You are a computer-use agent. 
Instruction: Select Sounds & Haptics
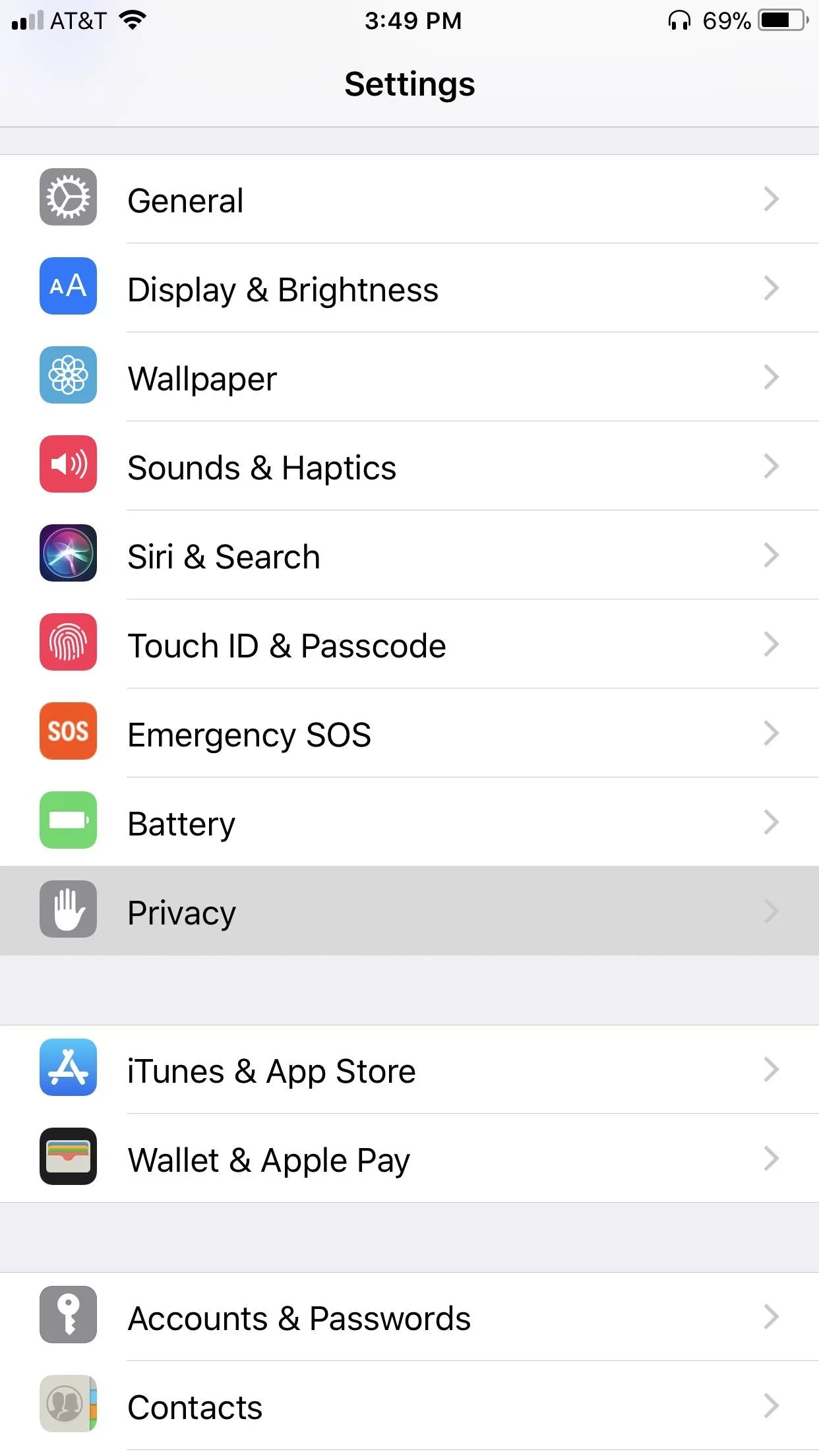tap(409, 467)
